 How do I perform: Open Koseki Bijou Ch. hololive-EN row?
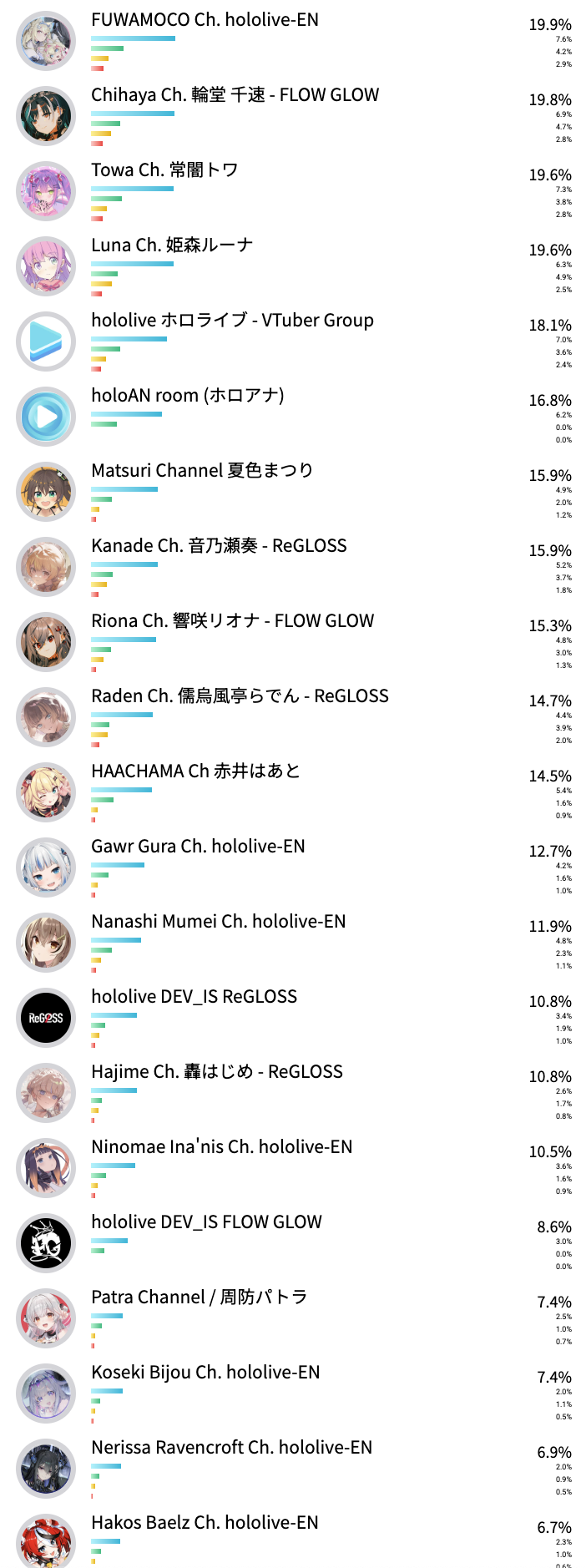(x=205, y=1373)
